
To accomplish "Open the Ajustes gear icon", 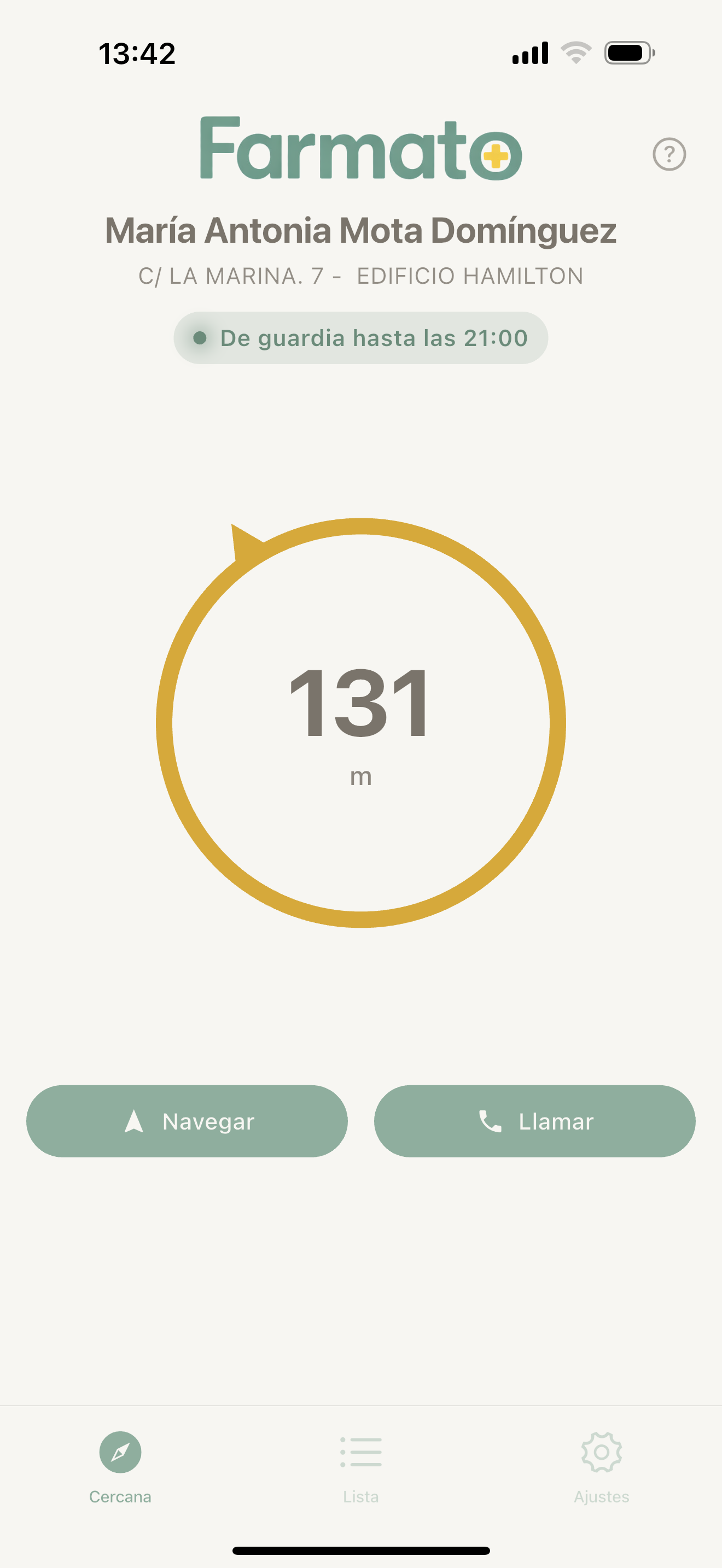I will 602,1452.
